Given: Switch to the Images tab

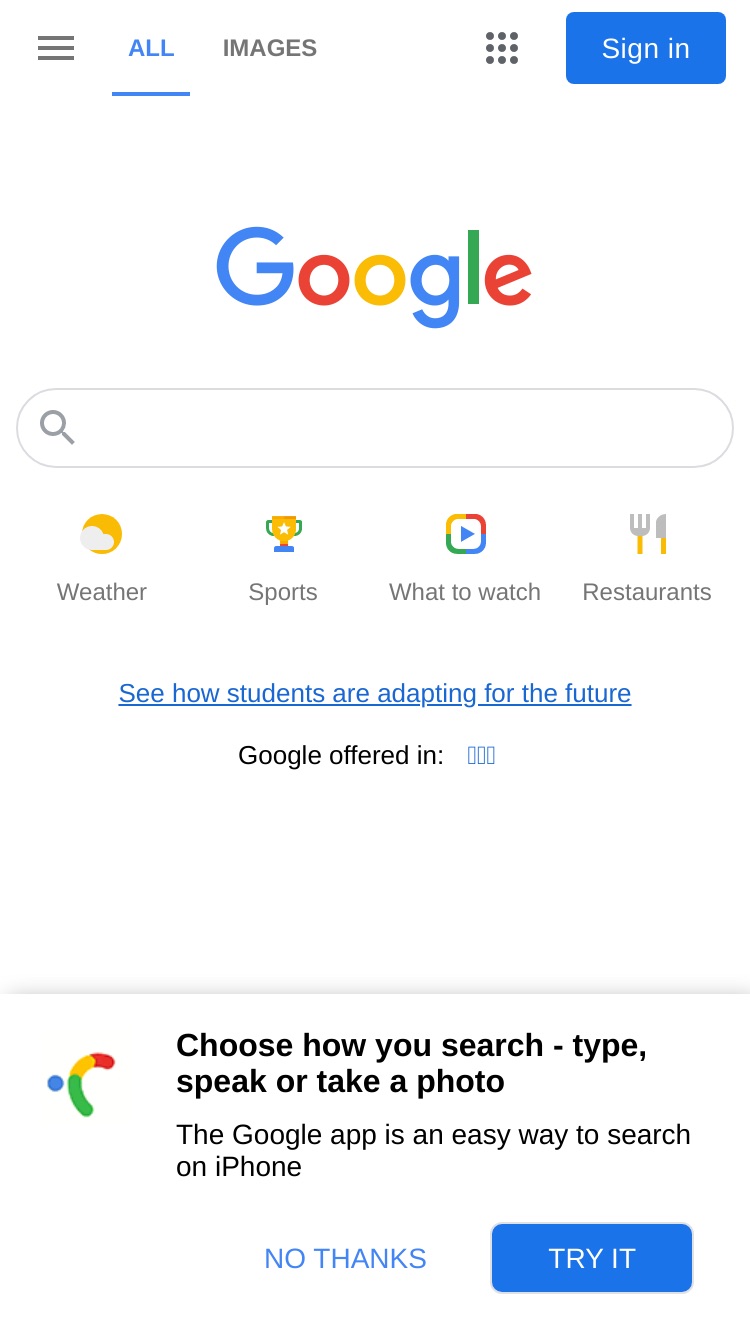Looking at the screenshot, I should point(270,48).
